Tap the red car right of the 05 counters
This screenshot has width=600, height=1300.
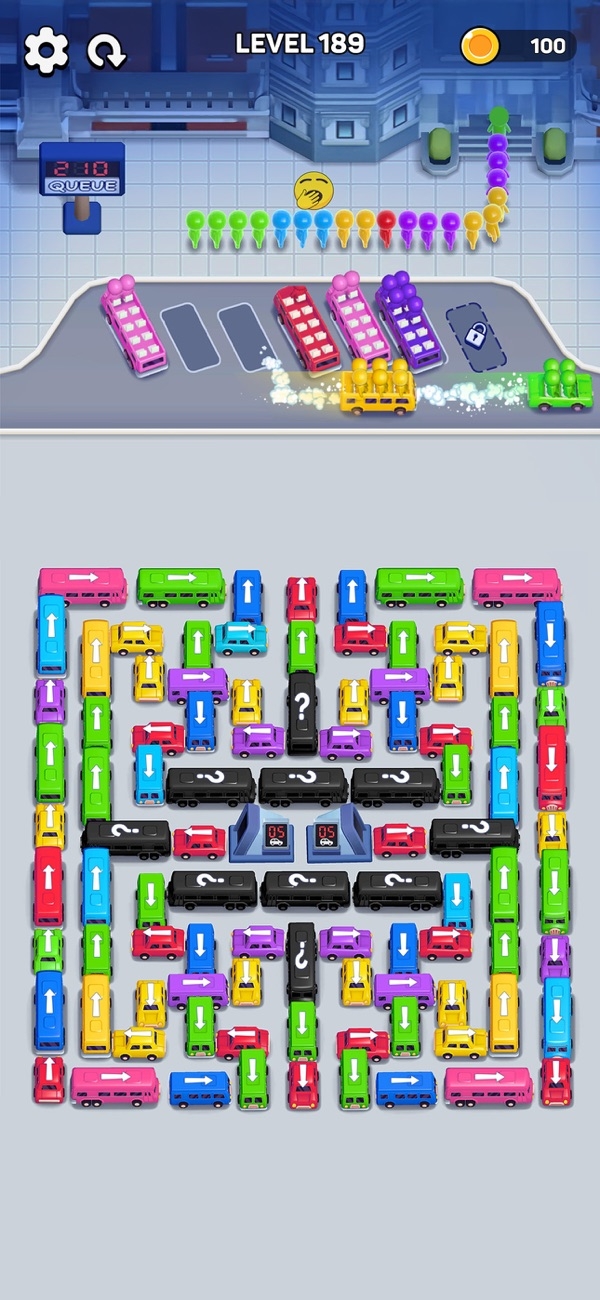click(399, 841)
